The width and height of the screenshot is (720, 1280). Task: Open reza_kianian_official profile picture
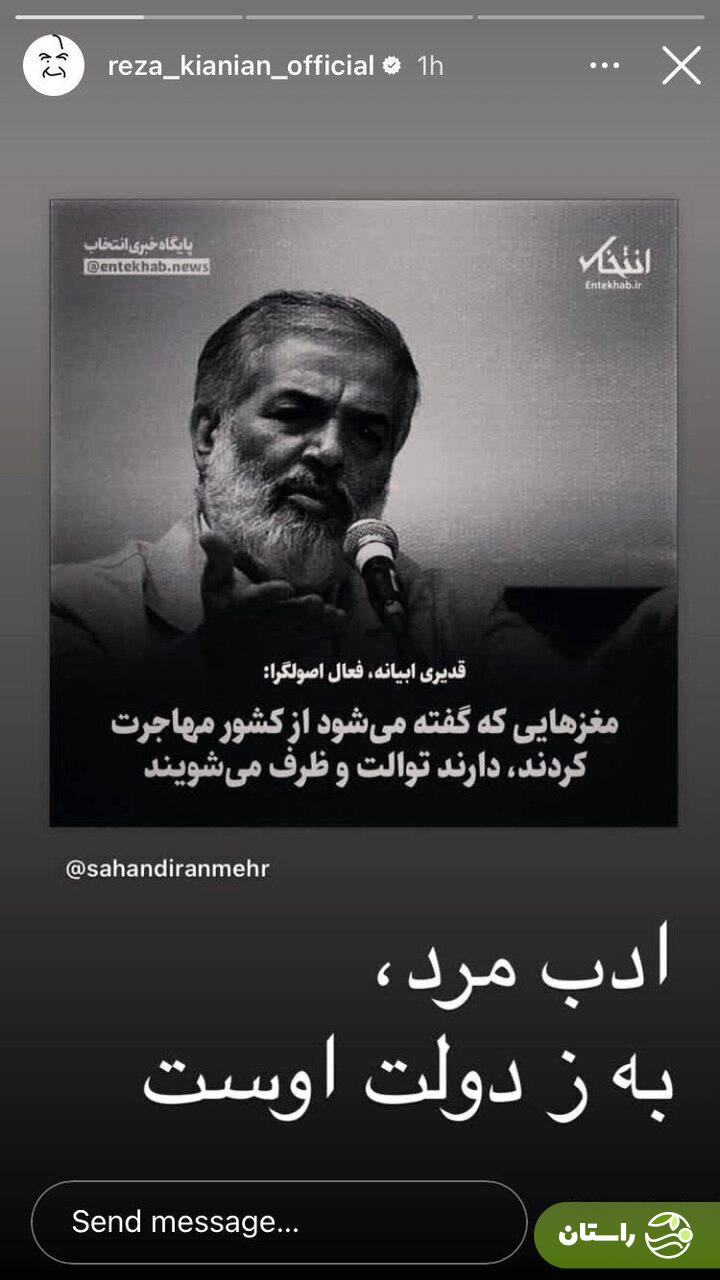(53, 66)
